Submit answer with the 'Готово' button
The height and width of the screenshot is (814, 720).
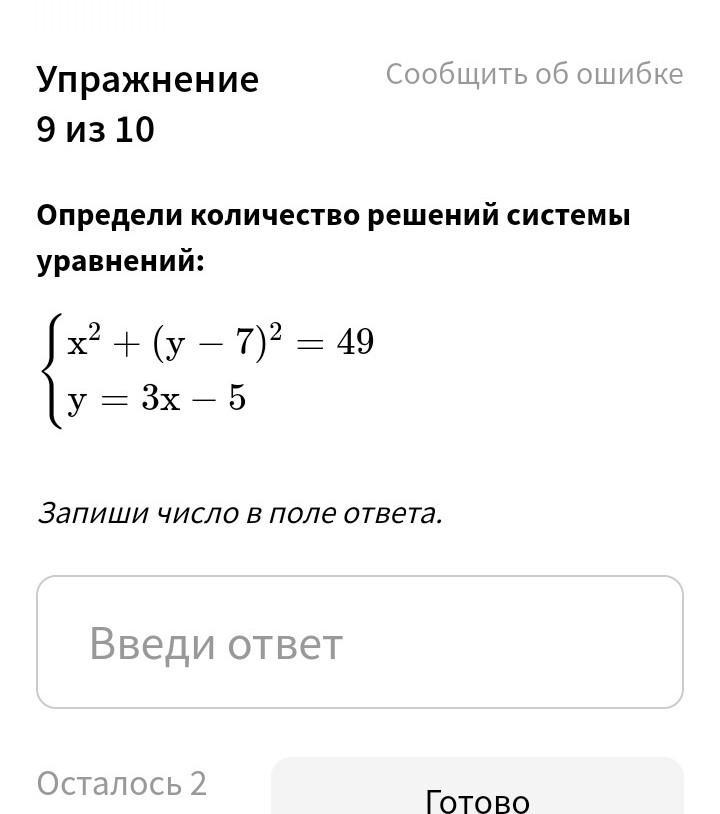pos(477,786)
